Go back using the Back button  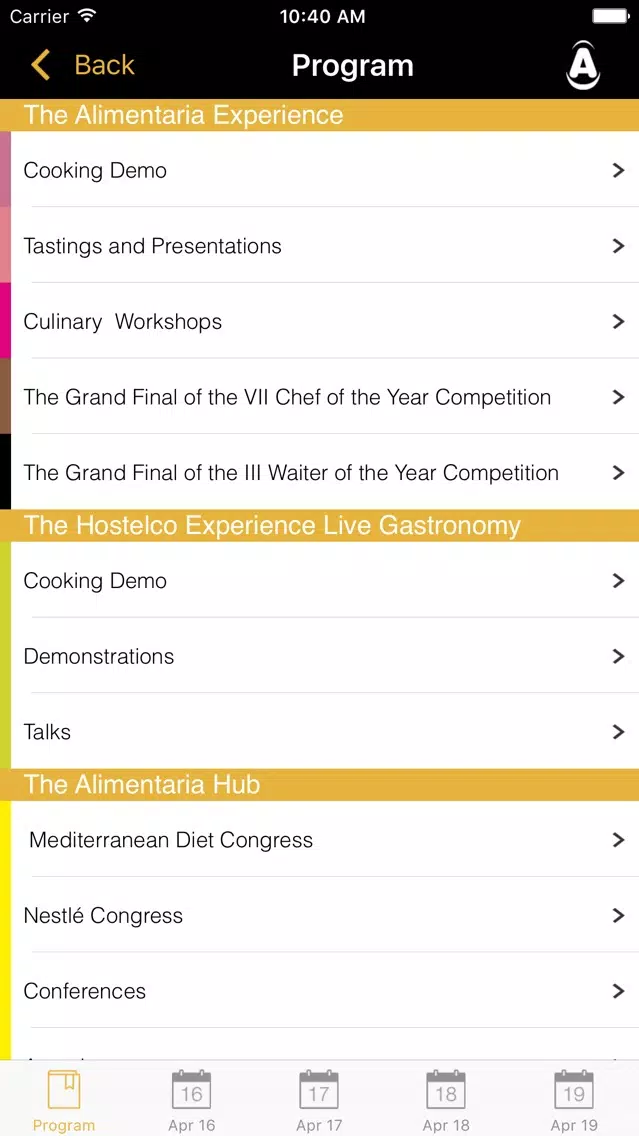[x=83, y=65]
